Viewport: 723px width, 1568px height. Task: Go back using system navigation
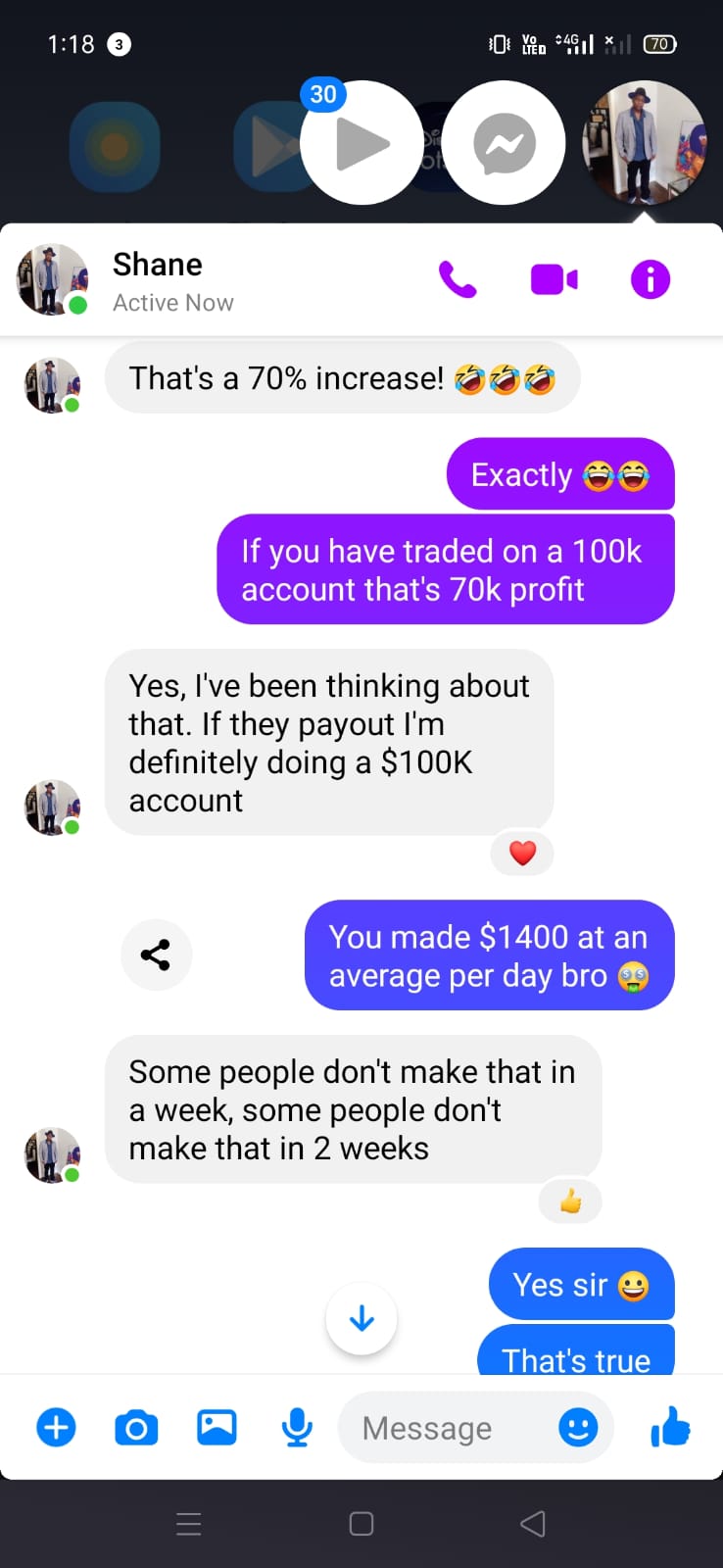(533, 1523)
